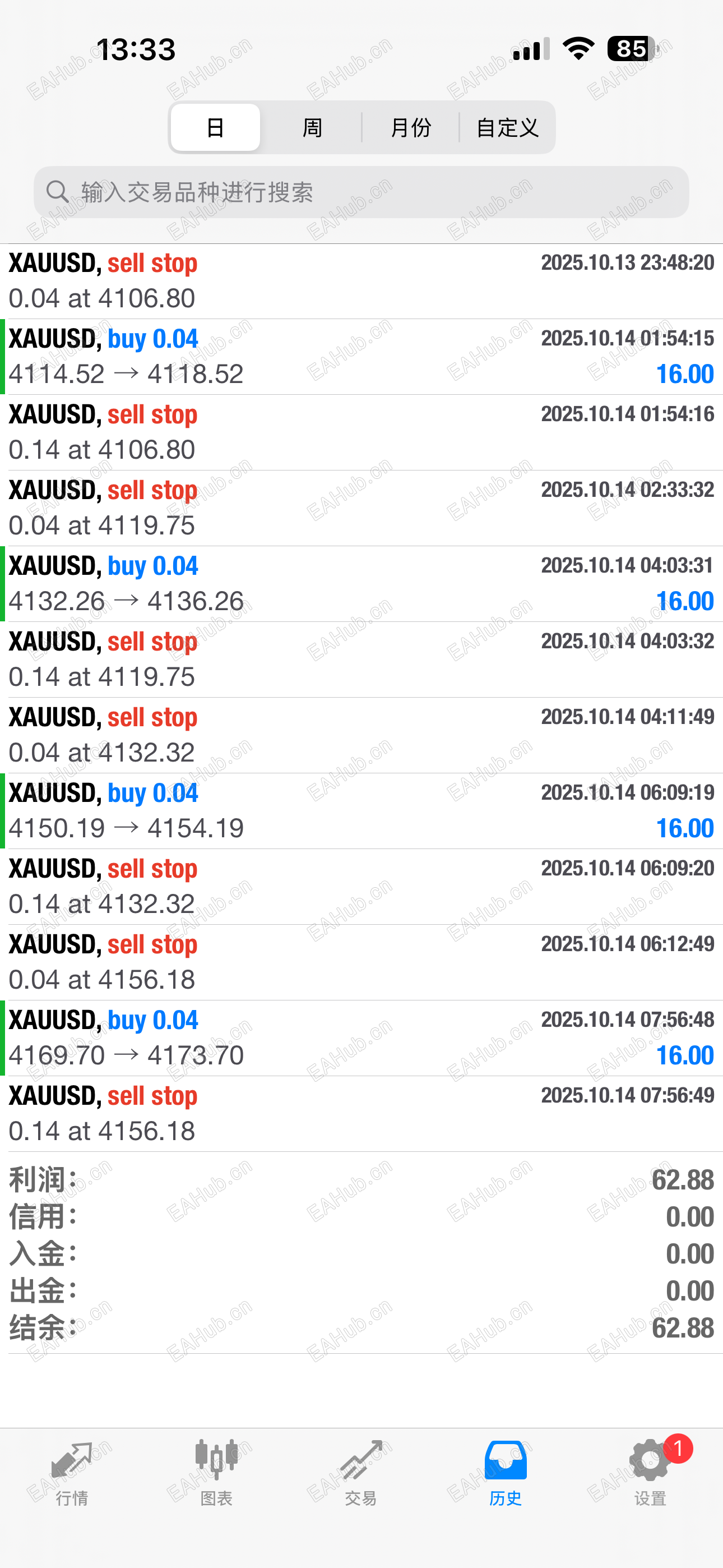The width and height of the screenshot is (723, 1568).
Task: Open the 行情 quotes tab
Action: coord(72,1472)
